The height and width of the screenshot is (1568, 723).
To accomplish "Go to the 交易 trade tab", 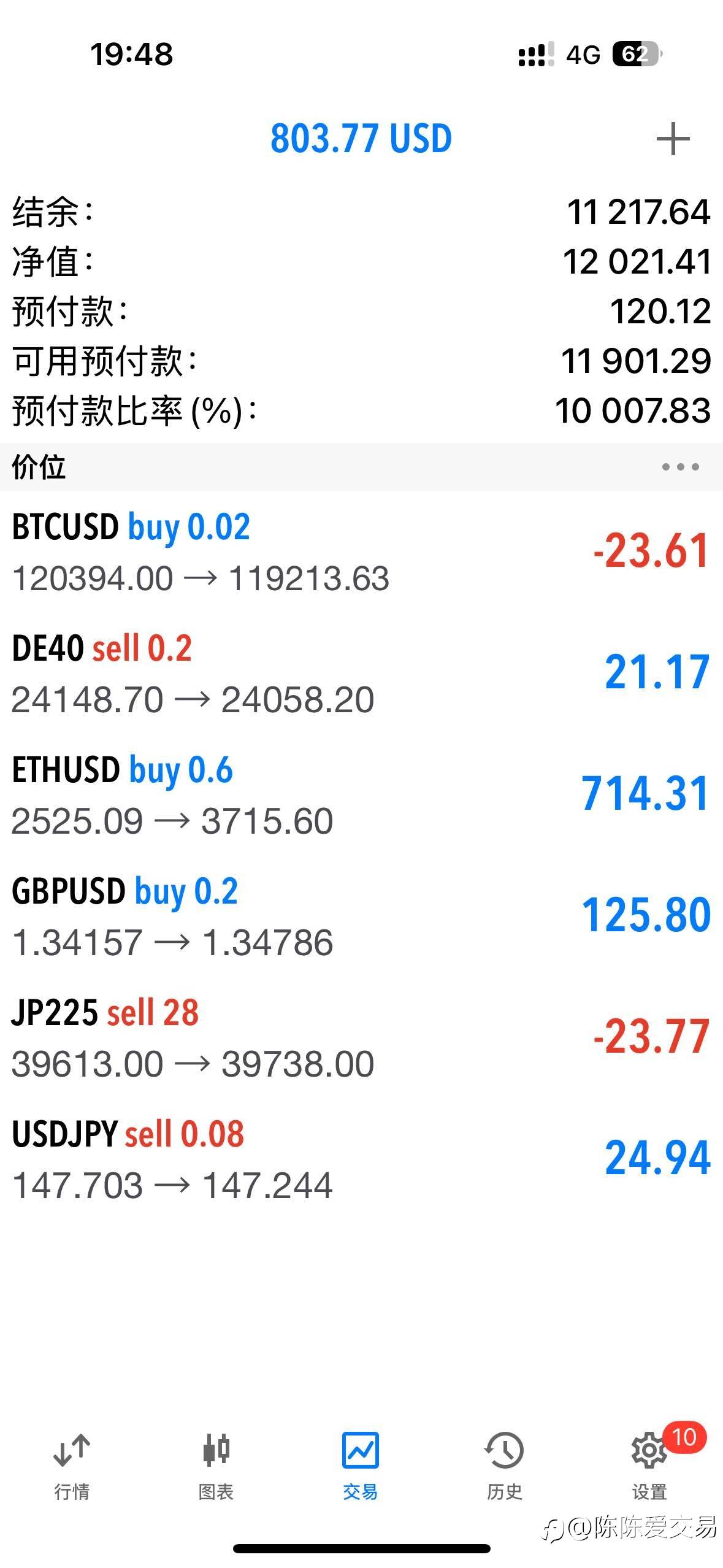I will [361, 1467].
